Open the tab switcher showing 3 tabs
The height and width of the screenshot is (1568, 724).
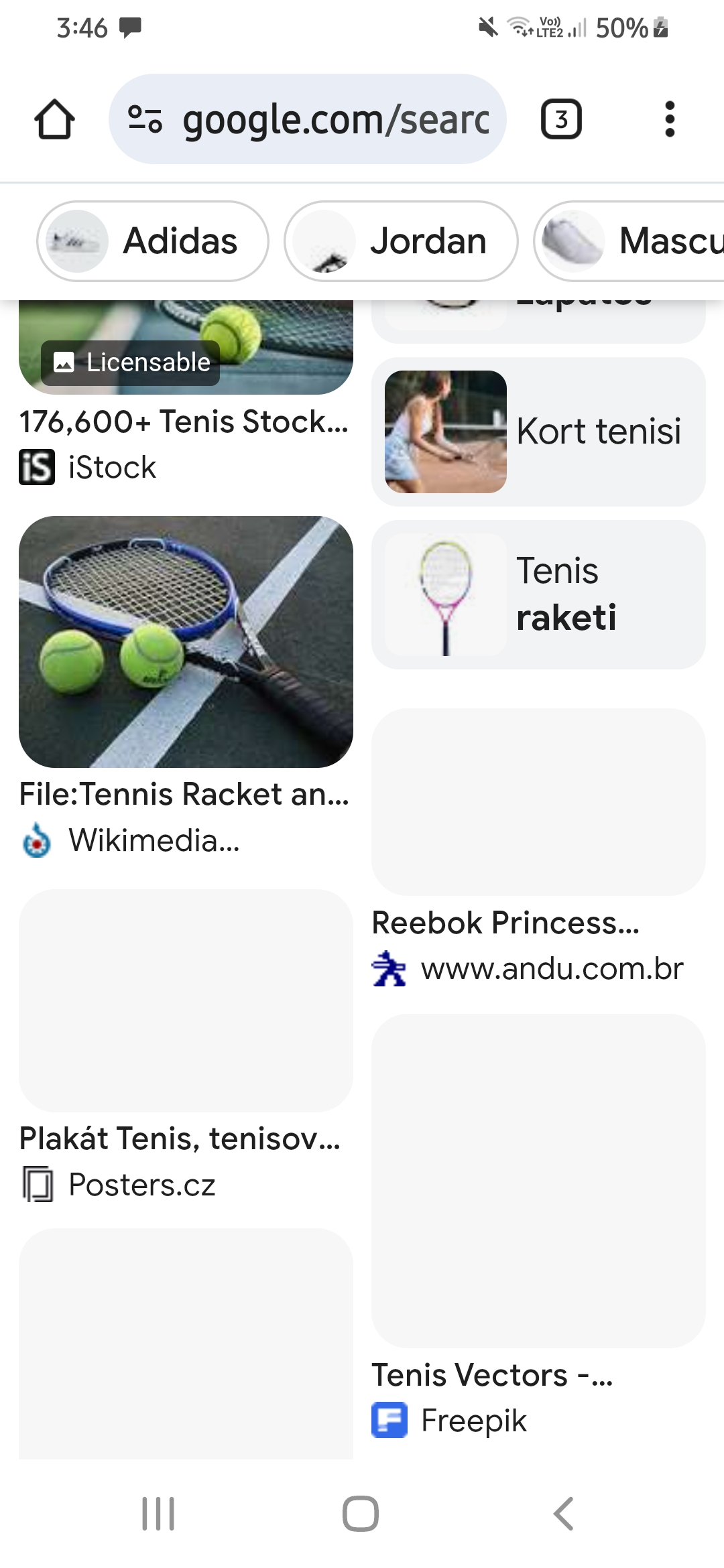561,119
